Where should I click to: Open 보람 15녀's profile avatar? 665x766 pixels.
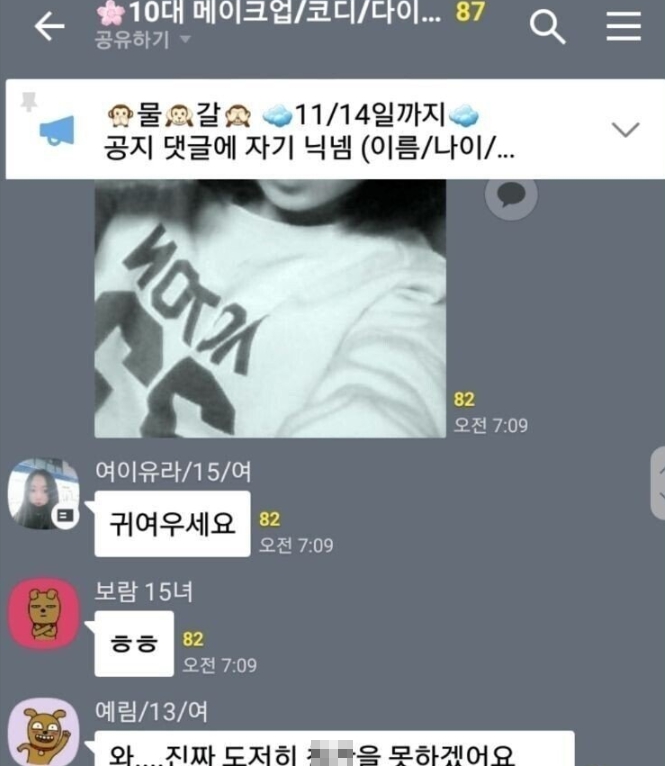[x=43, y=614]
